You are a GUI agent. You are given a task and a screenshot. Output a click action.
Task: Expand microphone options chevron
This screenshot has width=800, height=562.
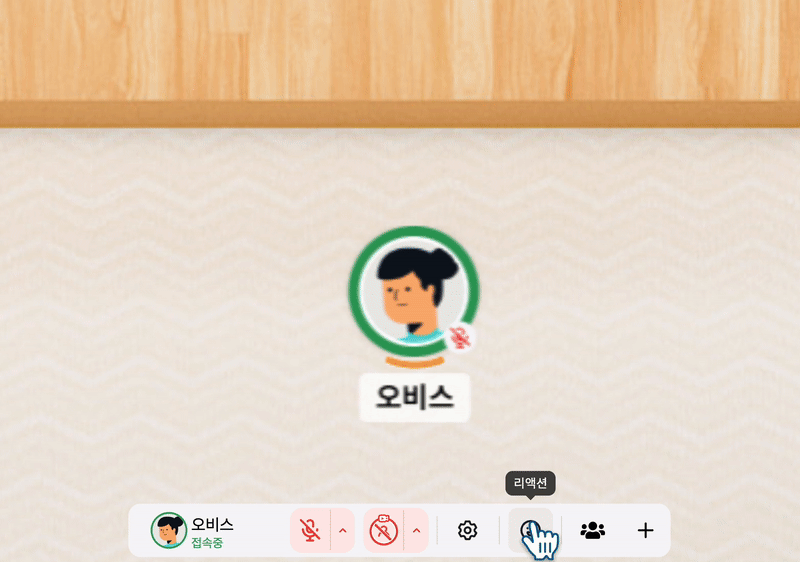tap(343, 530)
